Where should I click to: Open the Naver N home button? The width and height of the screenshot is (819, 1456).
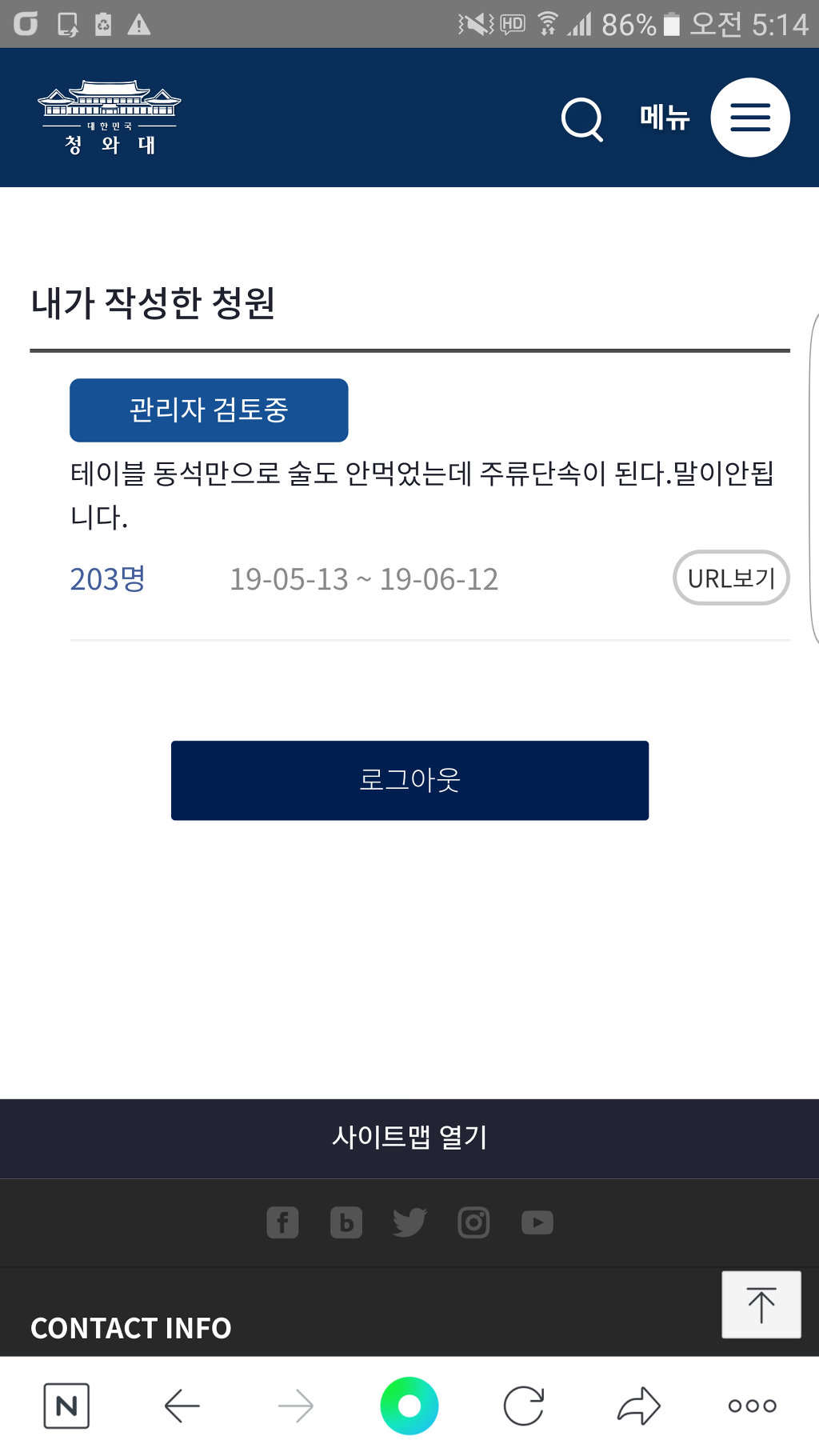pyautogui.click(x=66, y=1406)
